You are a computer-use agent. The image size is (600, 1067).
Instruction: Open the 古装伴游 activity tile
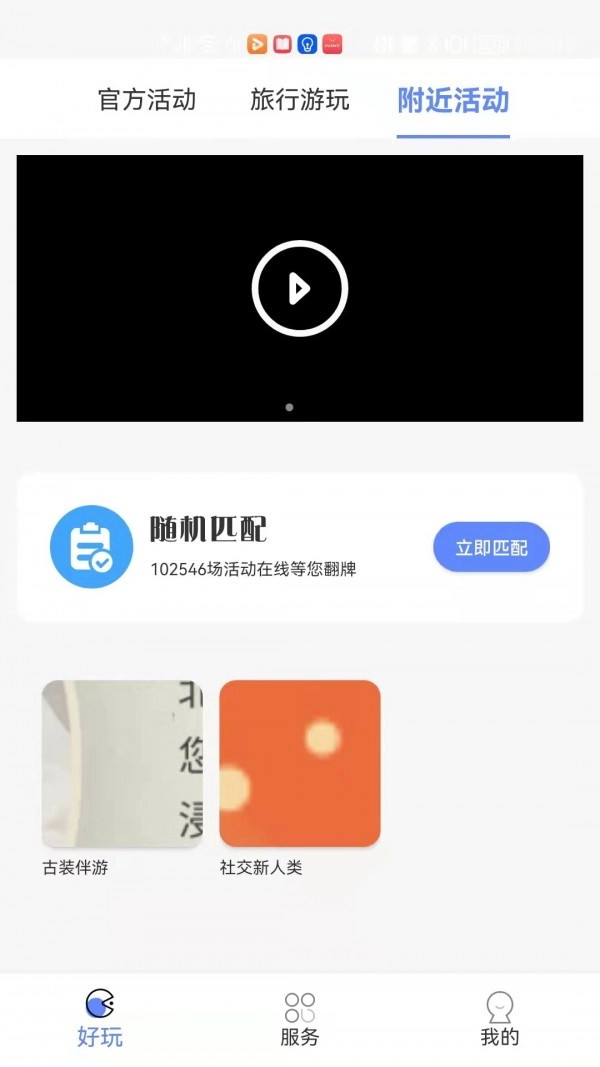tap(122, 764)
